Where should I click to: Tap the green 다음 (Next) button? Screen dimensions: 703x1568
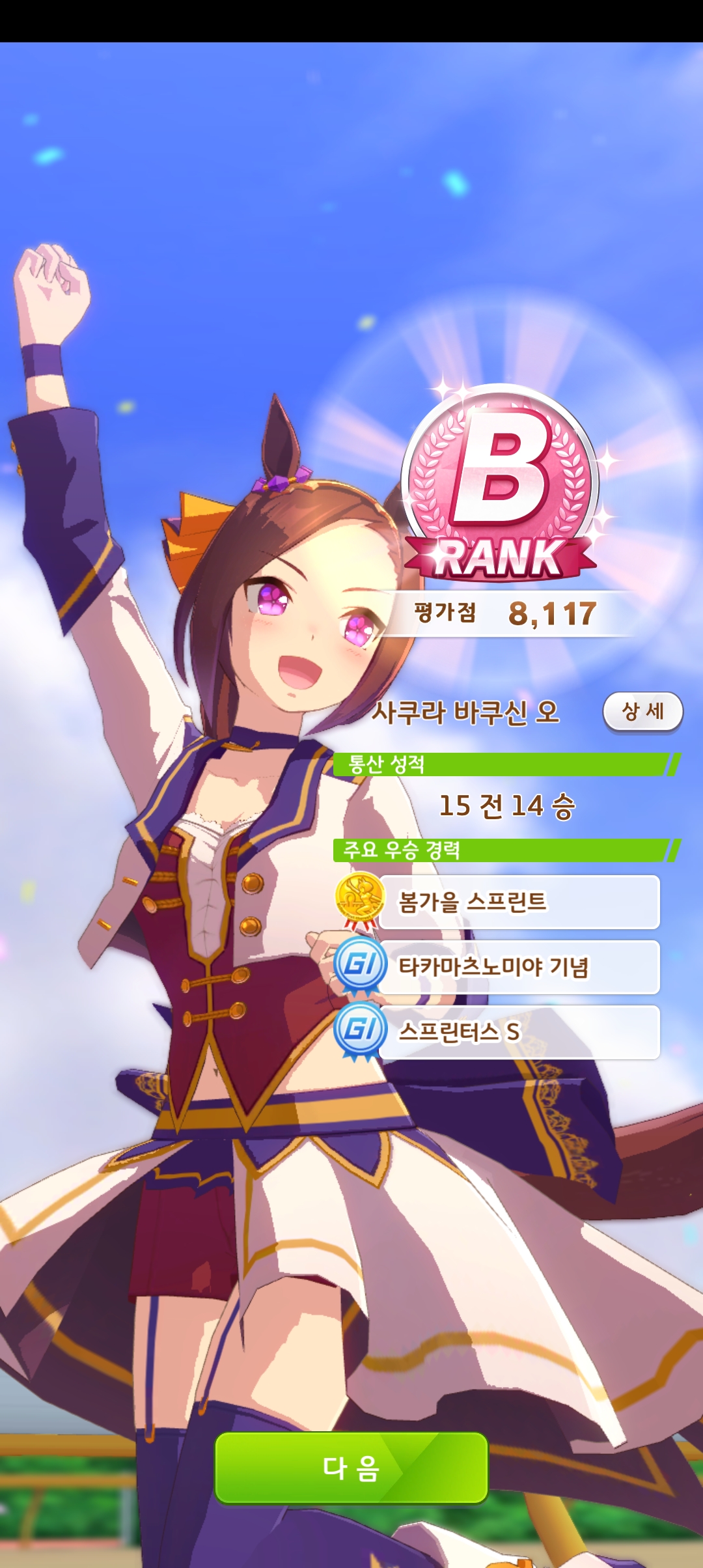(x=351, y=1468)
